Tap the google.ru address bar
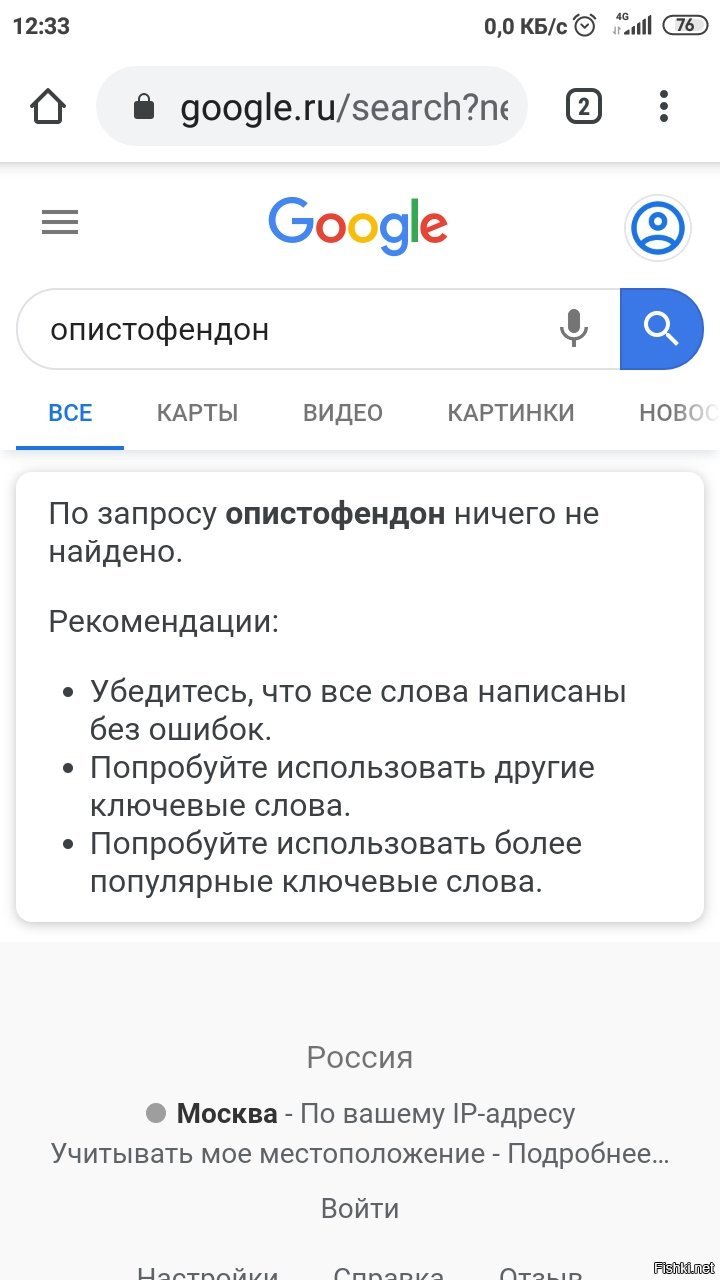This screenshot has height=1280, width=720. pyautogui.click(x=311, y=106)
